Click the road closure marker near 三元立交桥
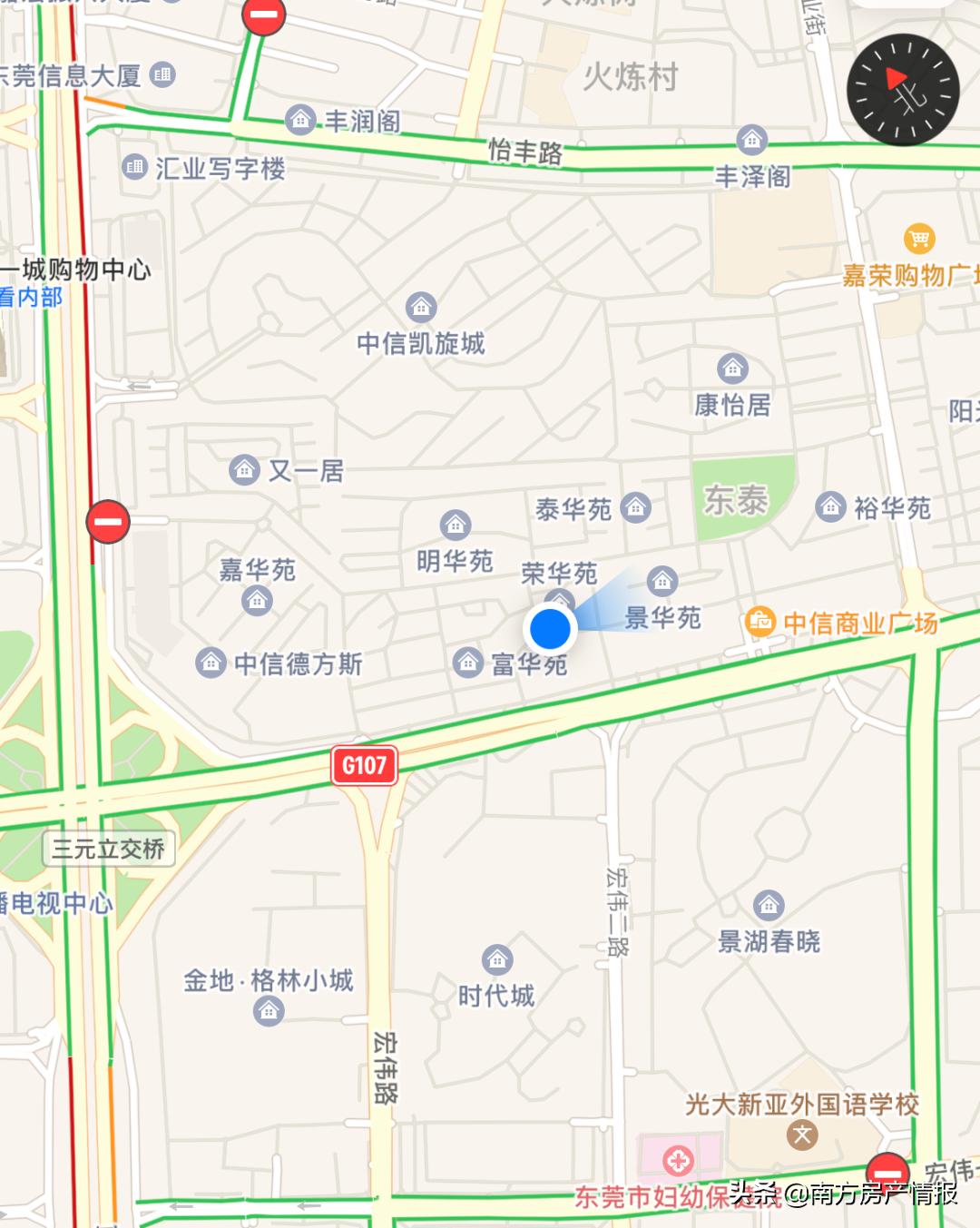This screenshot has height=1228, width=980. point(106,522)
